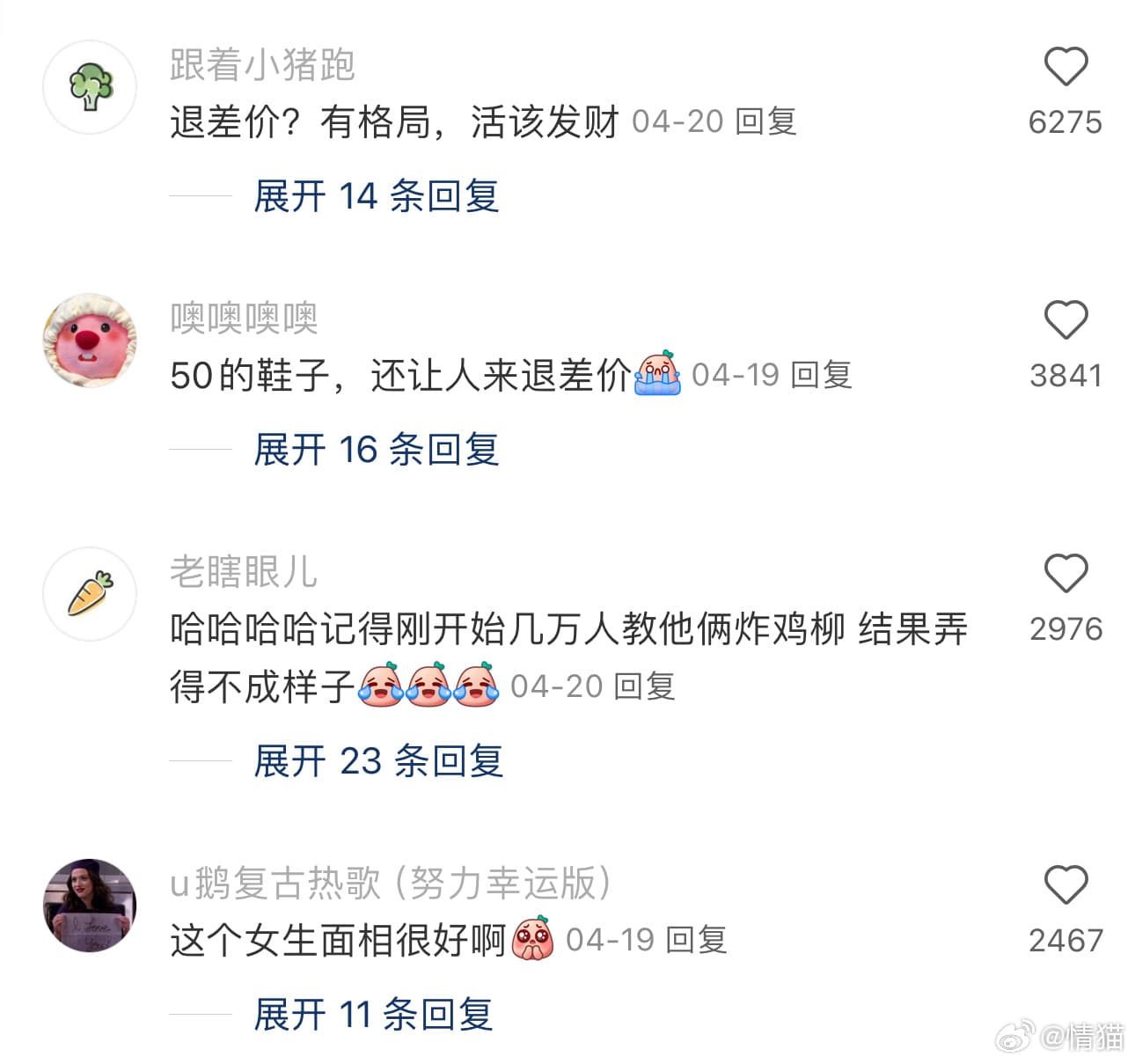Reply to the 面相很好 comment

pyautogui.click(x=697, y=940)
